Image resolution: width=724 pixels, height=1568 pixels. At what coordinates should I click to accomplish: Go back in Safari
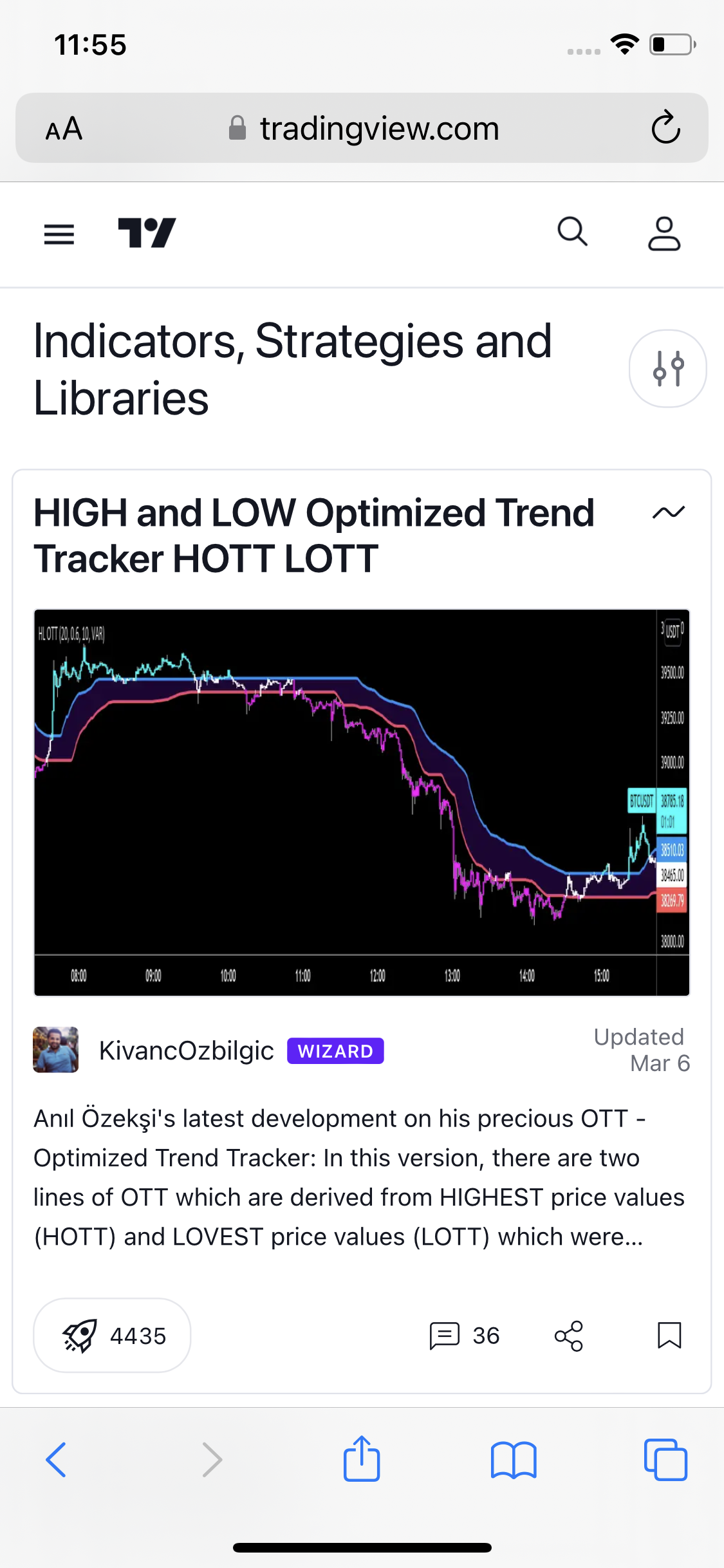(56, 1459)
